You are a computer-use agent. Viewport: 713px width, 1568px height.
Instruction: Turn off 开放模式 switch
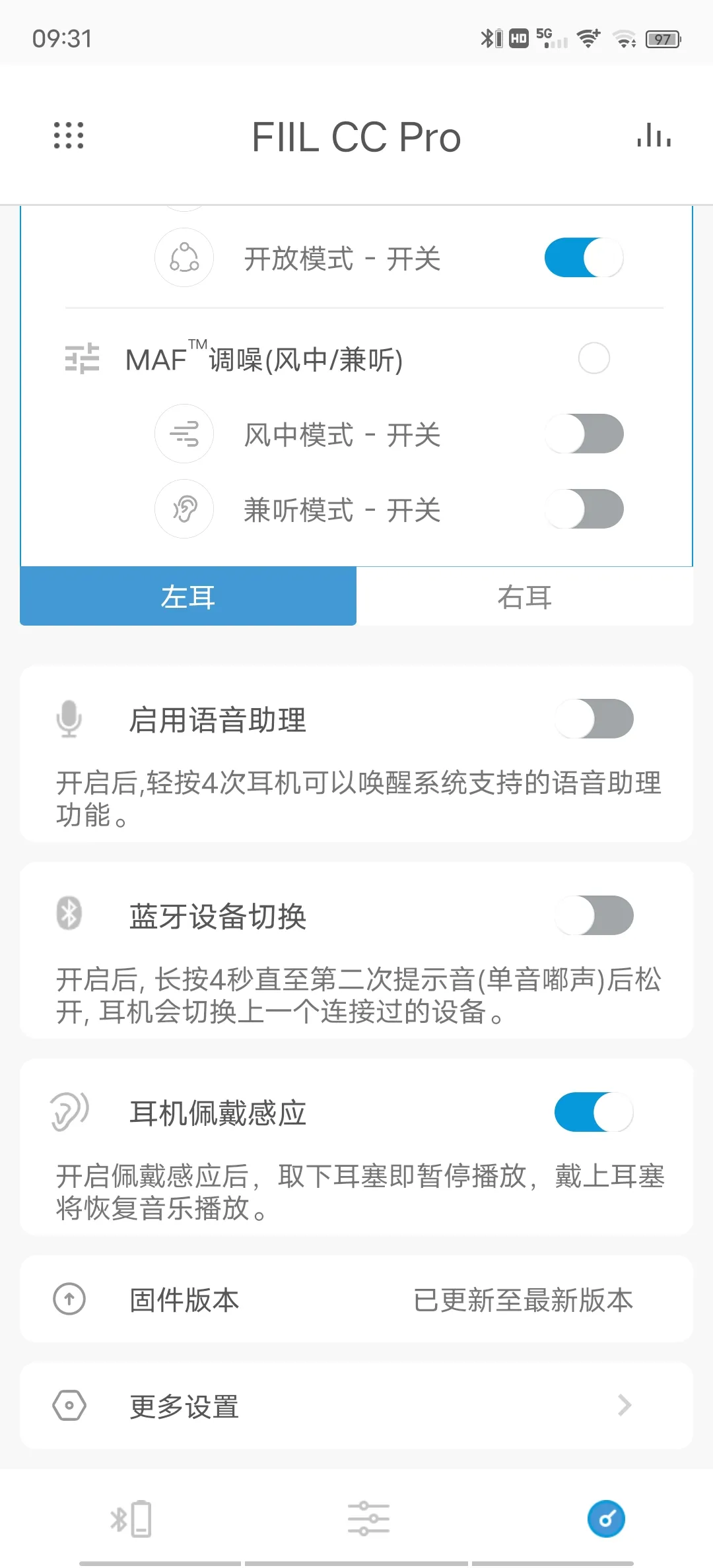(x=584, y=257)
